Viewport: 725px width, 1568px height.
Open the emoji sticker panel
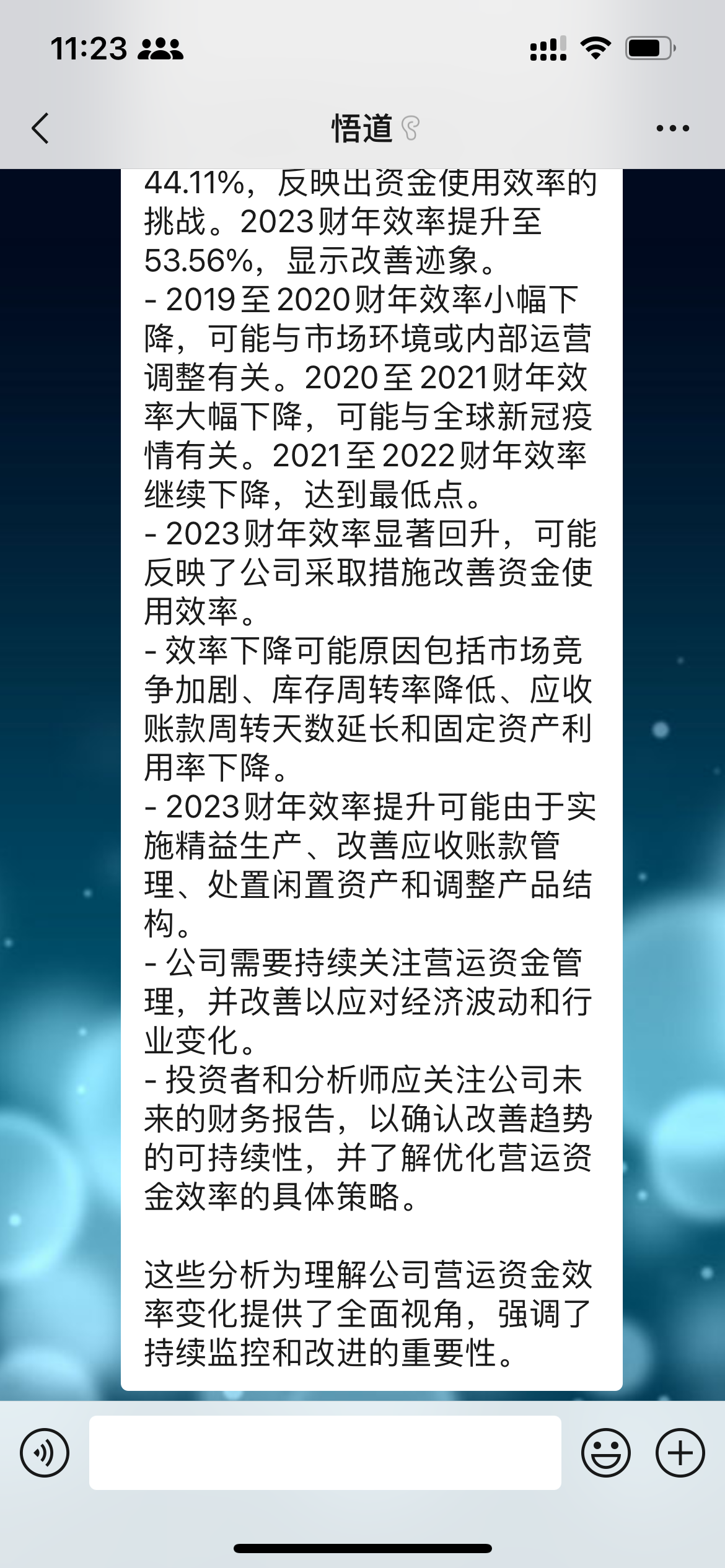pyautogui.click(x=605, y=1452)
